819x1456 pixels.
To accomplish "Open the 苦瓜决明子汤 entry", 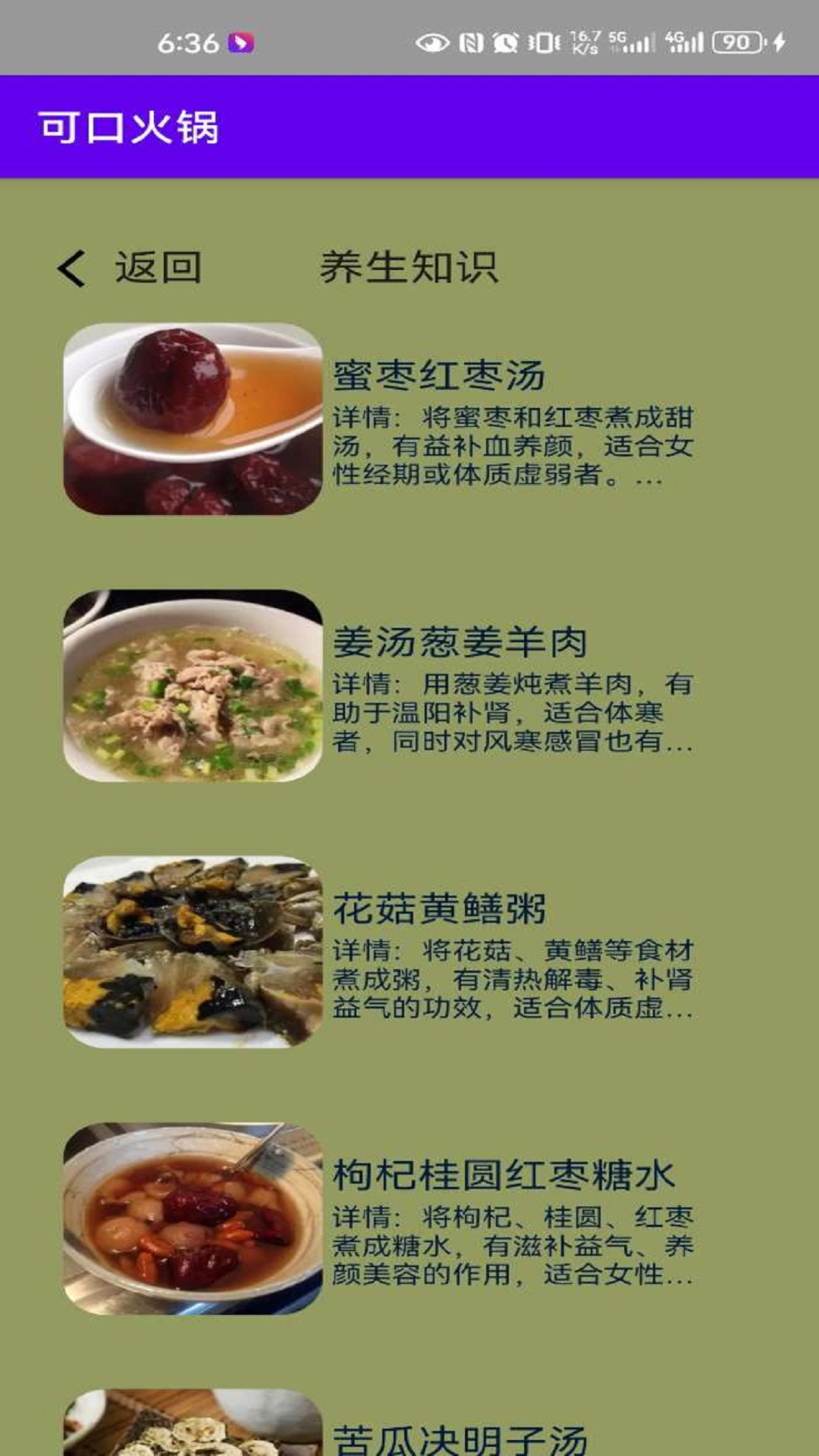I will (x=460, y=1438).
